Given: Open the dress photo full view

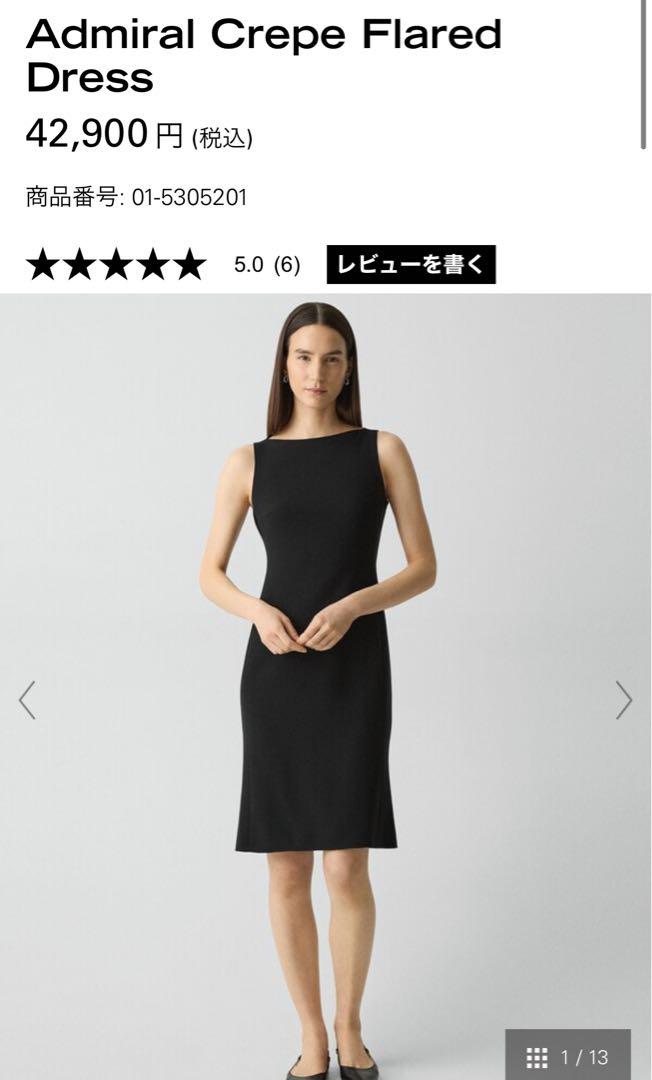Looking at the screenshot, I should pos(325,687).
